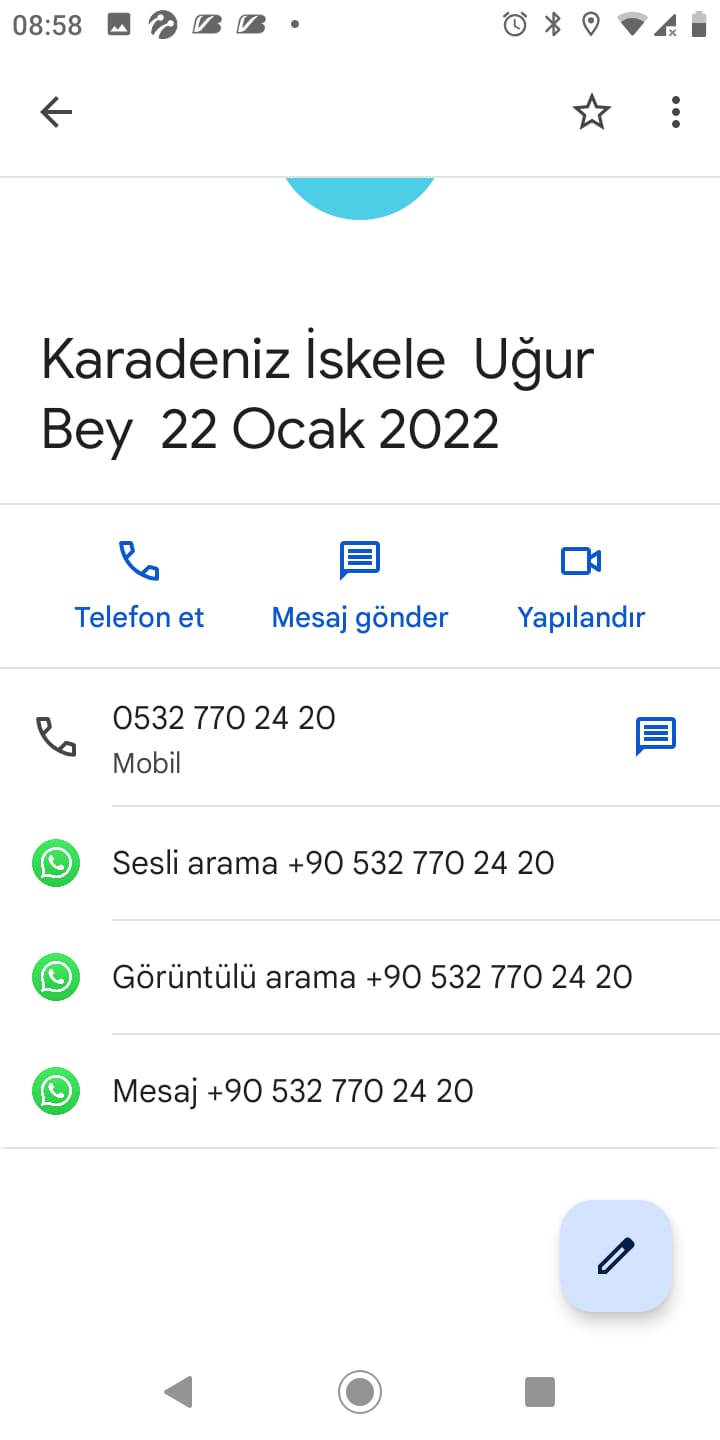The image size is (720, 1440).
Task: Go back using the top arrow
Action: tap(56, 112)
